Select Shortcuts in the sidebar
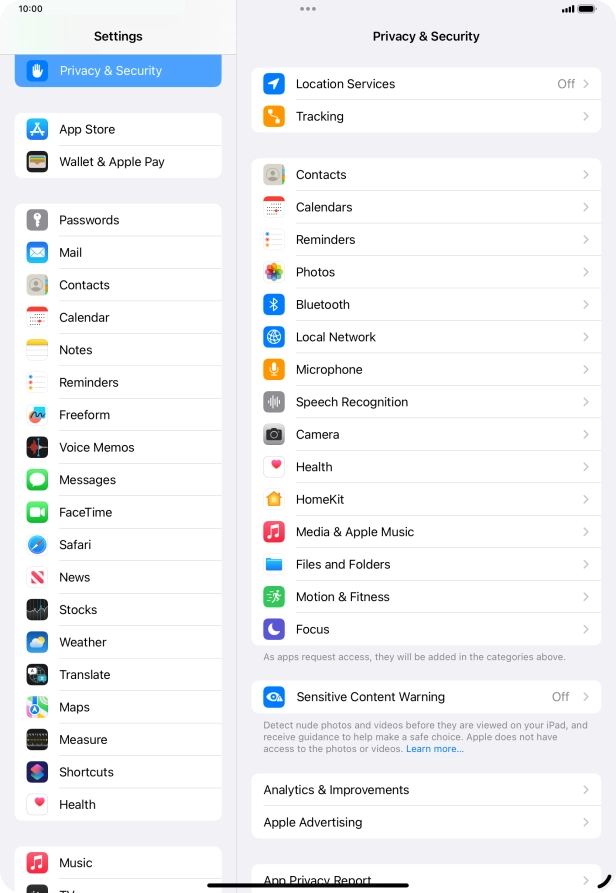The width and height of the screenshot is (616, 893). coord(118,772)
